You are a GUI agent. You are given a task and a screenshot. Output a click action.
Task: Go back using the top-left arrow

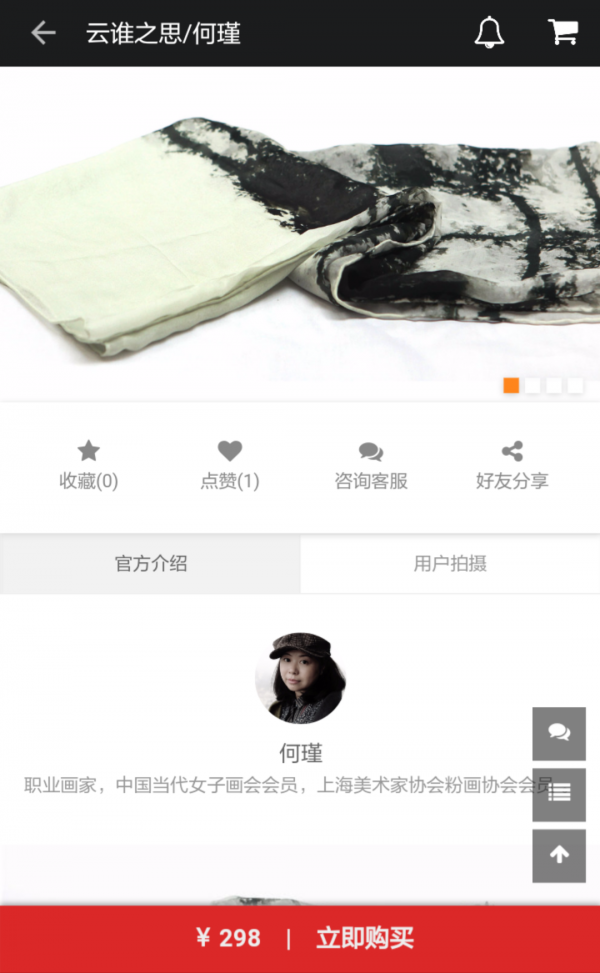[x=43, y=33]
